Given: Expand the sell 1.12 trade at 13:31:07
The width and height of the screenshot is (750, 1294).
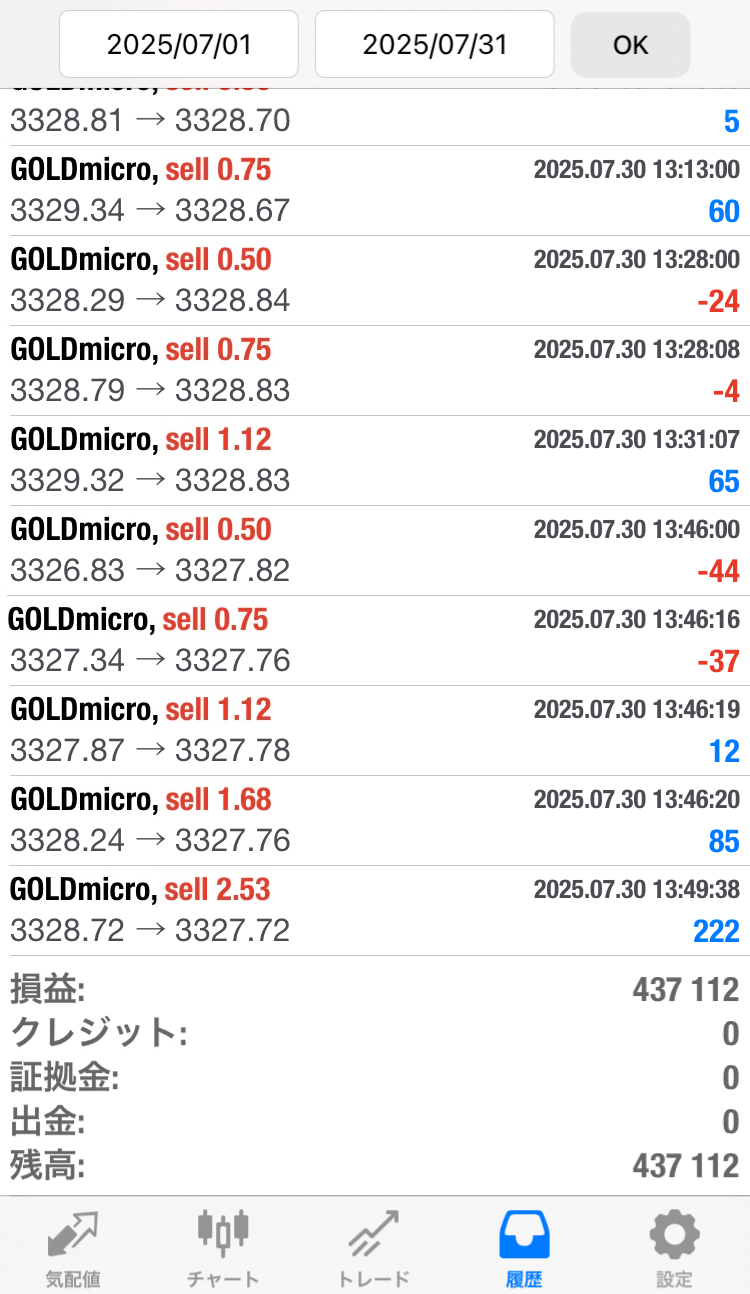Looking at the screenshot, I should click(x=375, y=461).
